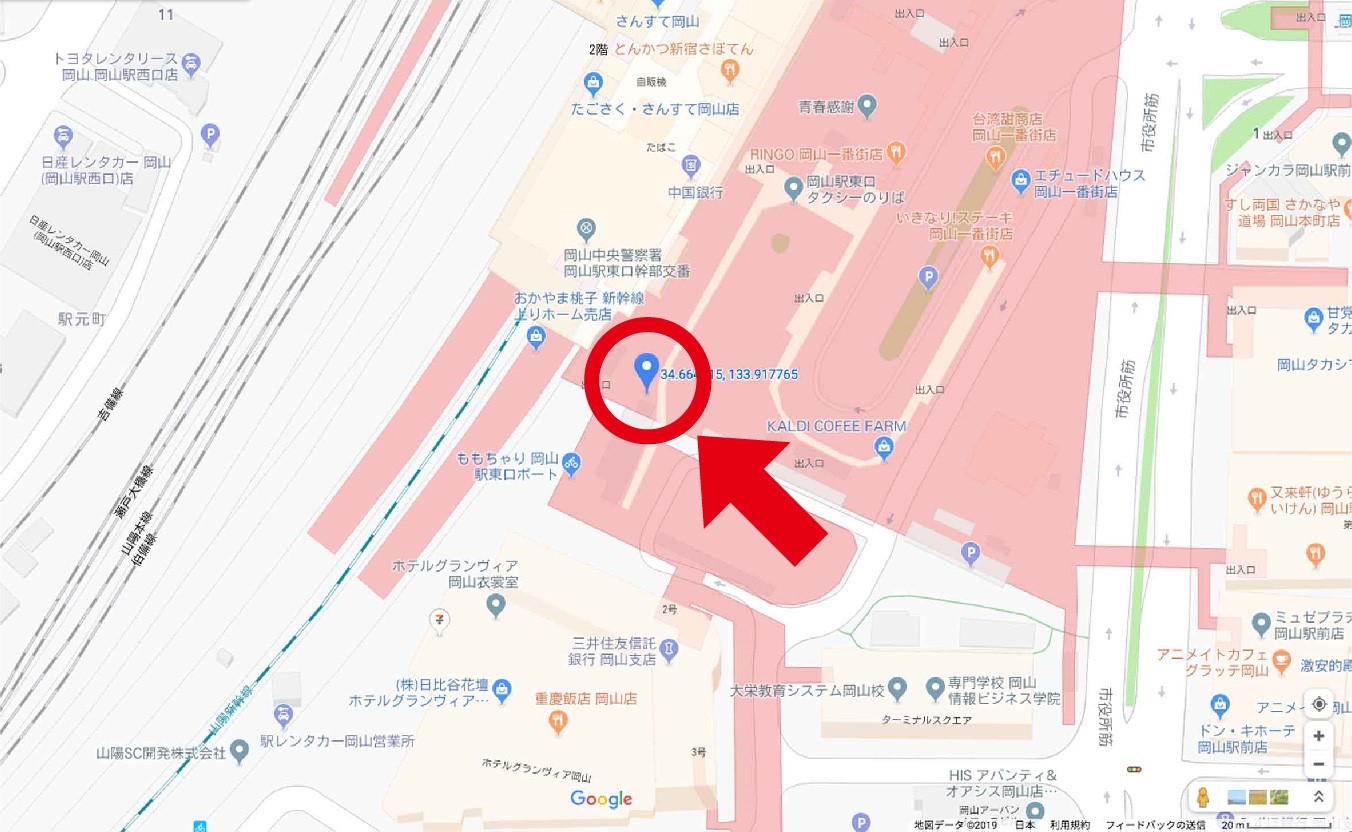Open 岡山中央警察署 police box marker
The width and height of the screenshot is (1352, 832).
[x=587, y=229]
